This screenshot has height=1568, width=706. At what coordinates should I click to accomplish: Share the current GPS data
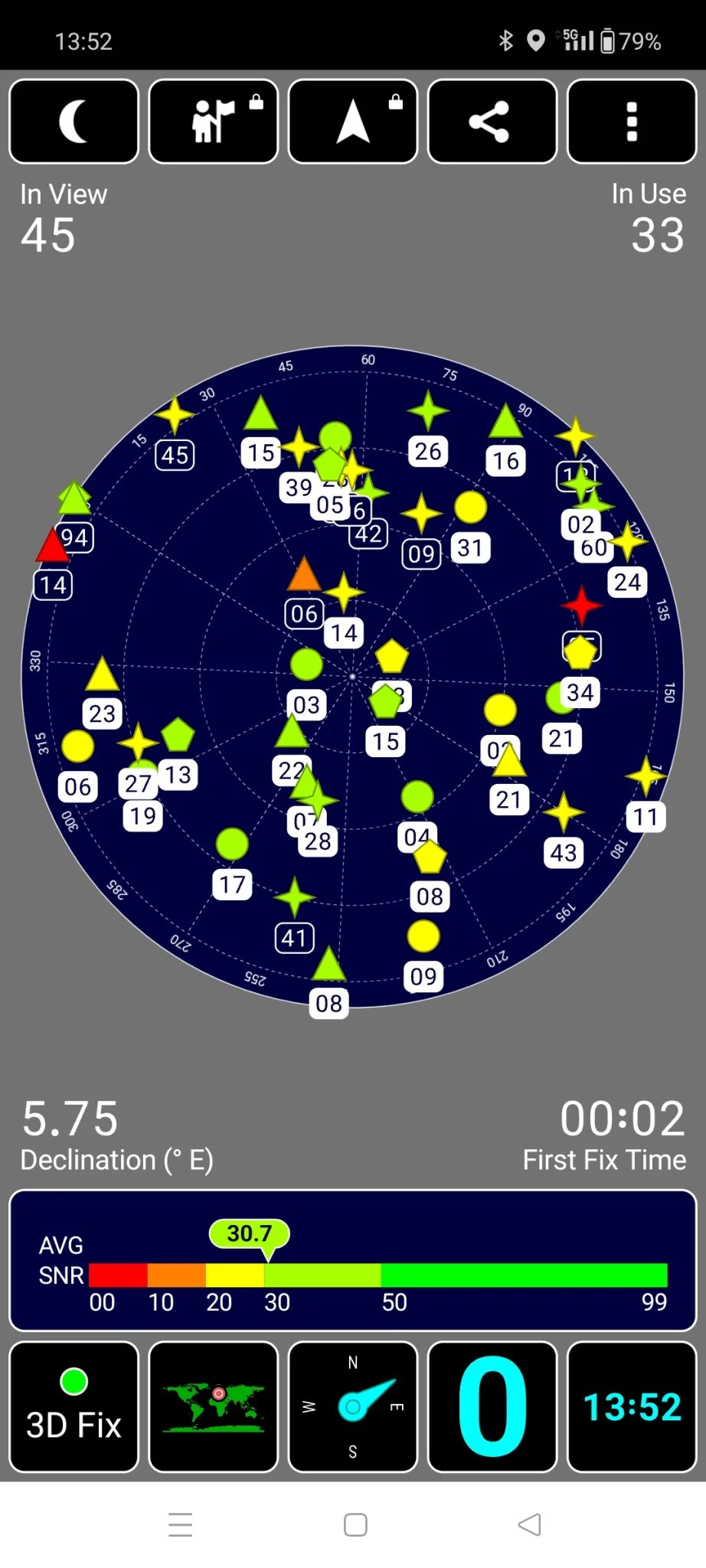tap(492, 121)
